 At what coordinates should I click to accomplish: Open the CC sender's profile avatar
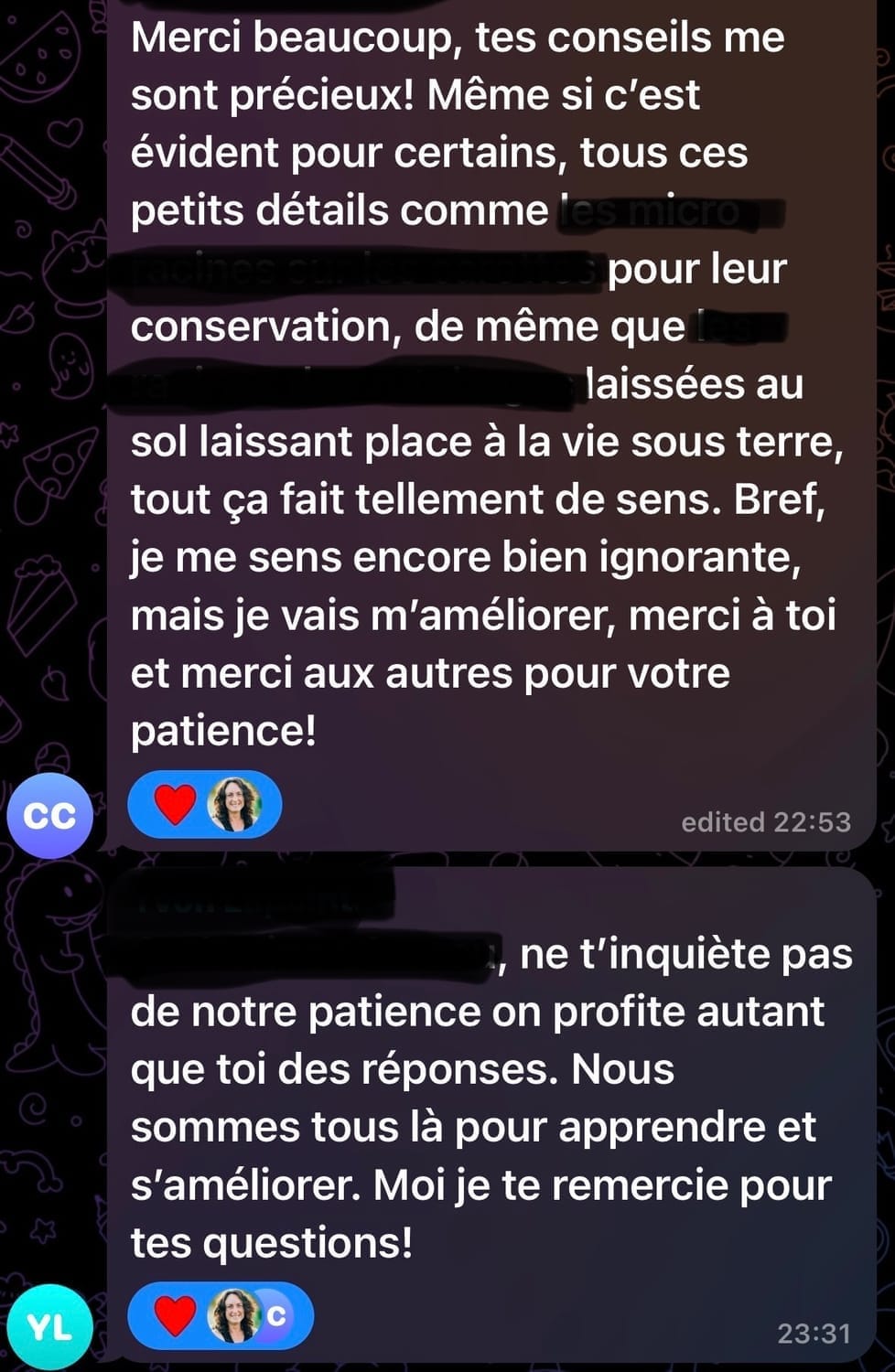click(49, 815)
